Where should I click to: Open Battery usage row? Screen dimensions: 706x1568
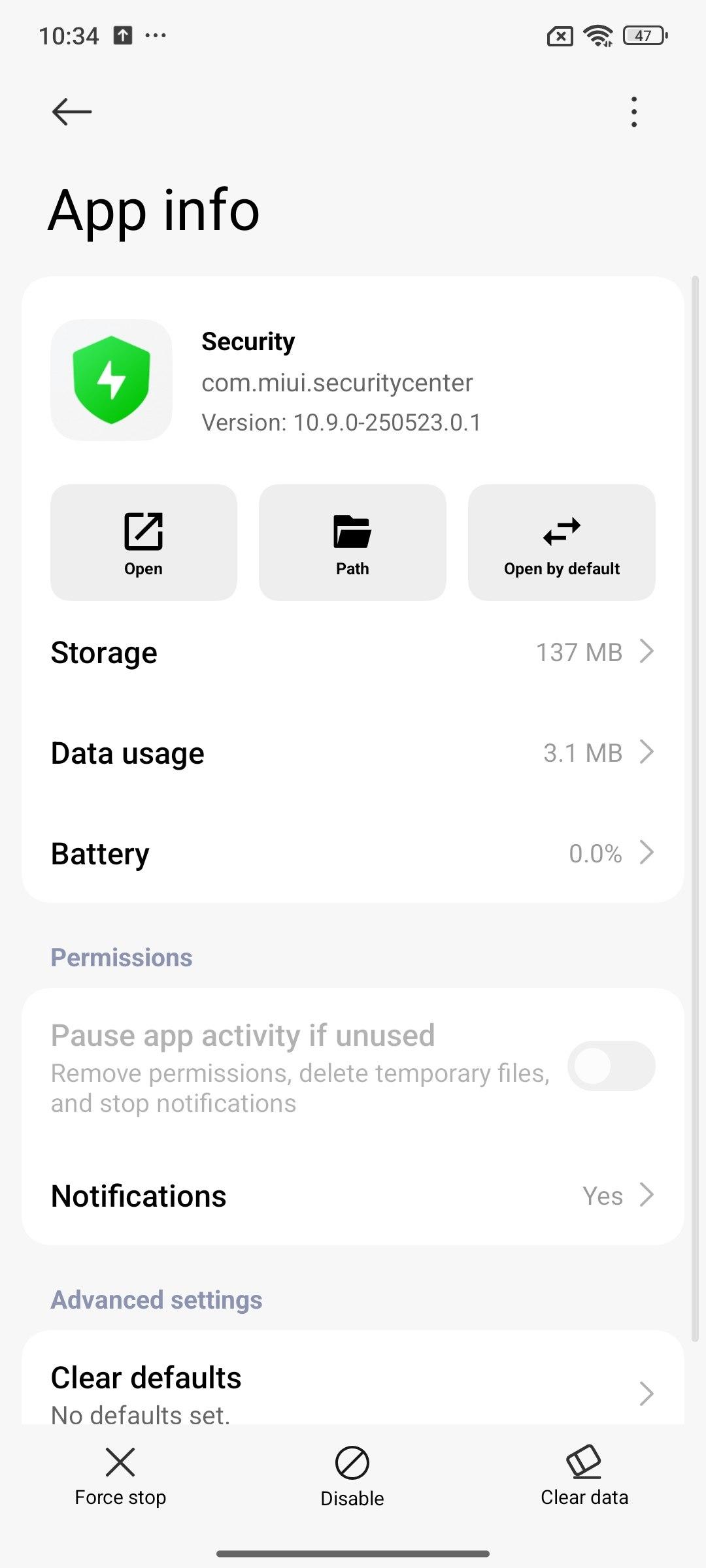point(353,853)
